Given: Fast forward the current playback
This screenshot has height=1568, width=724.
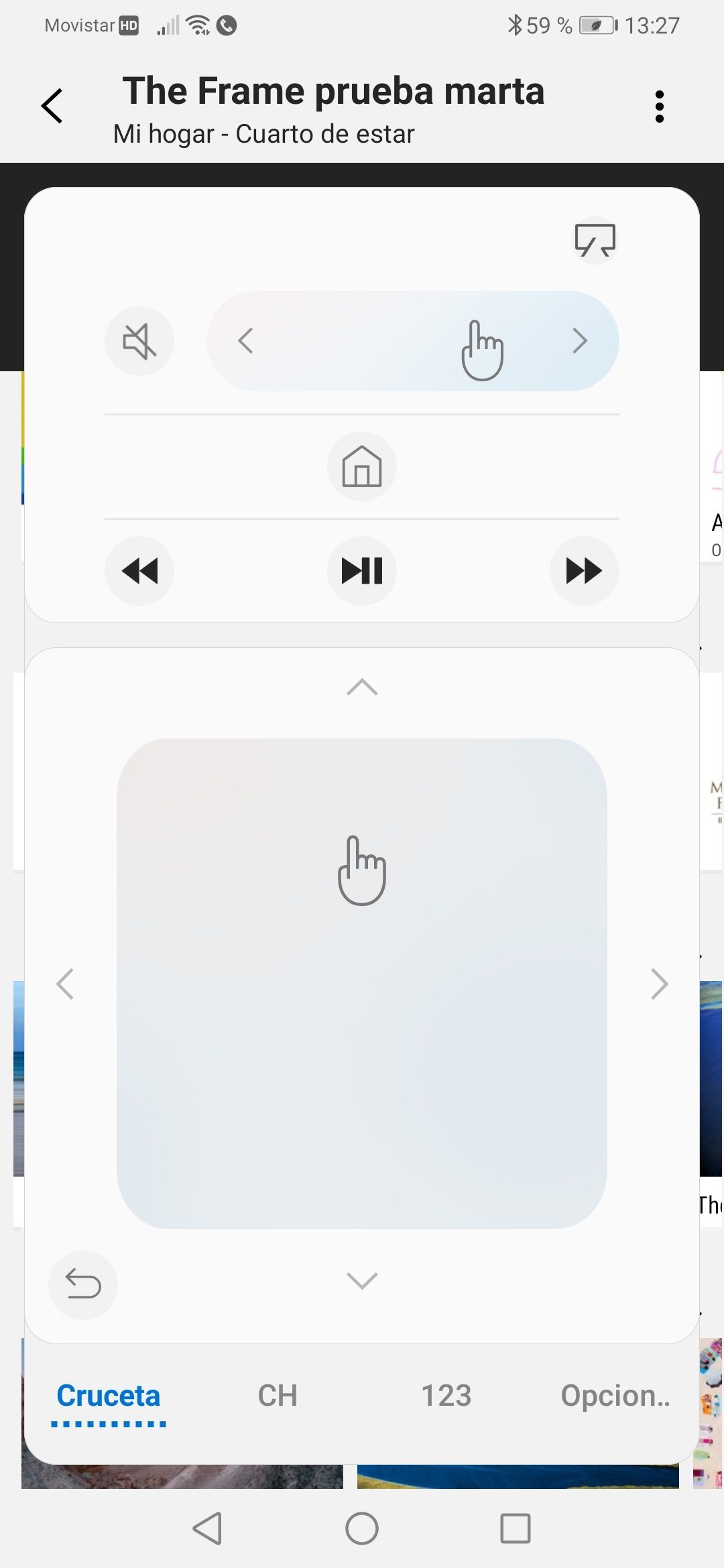Looking at the screenshot, I should pos(584,571).
